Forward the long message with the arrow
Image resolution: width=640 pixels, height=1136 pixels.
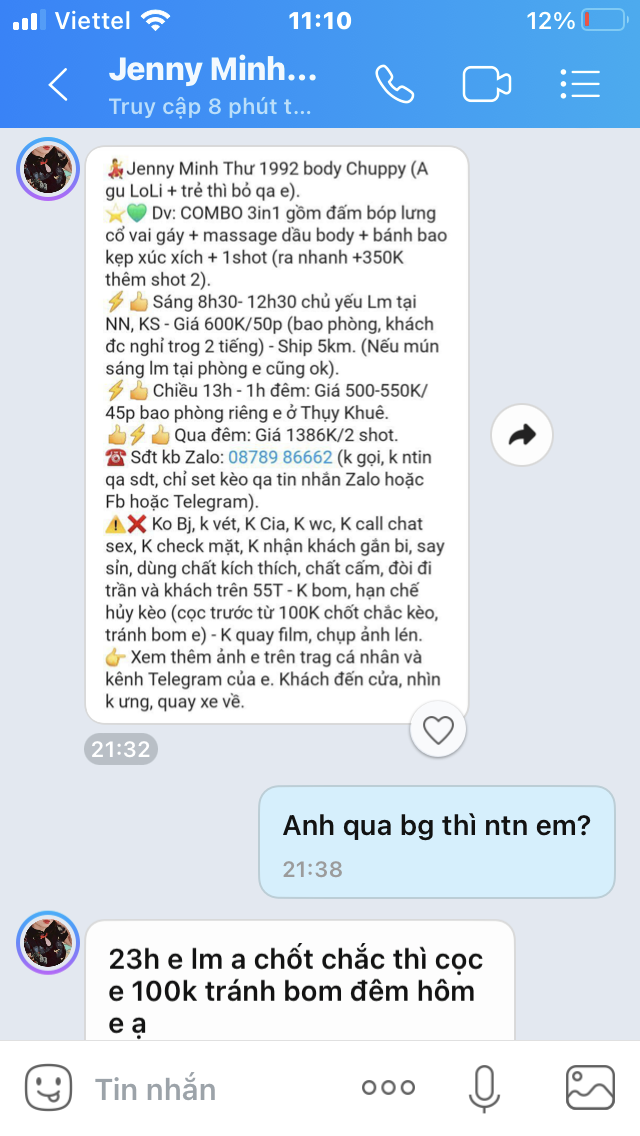(523, 434)
